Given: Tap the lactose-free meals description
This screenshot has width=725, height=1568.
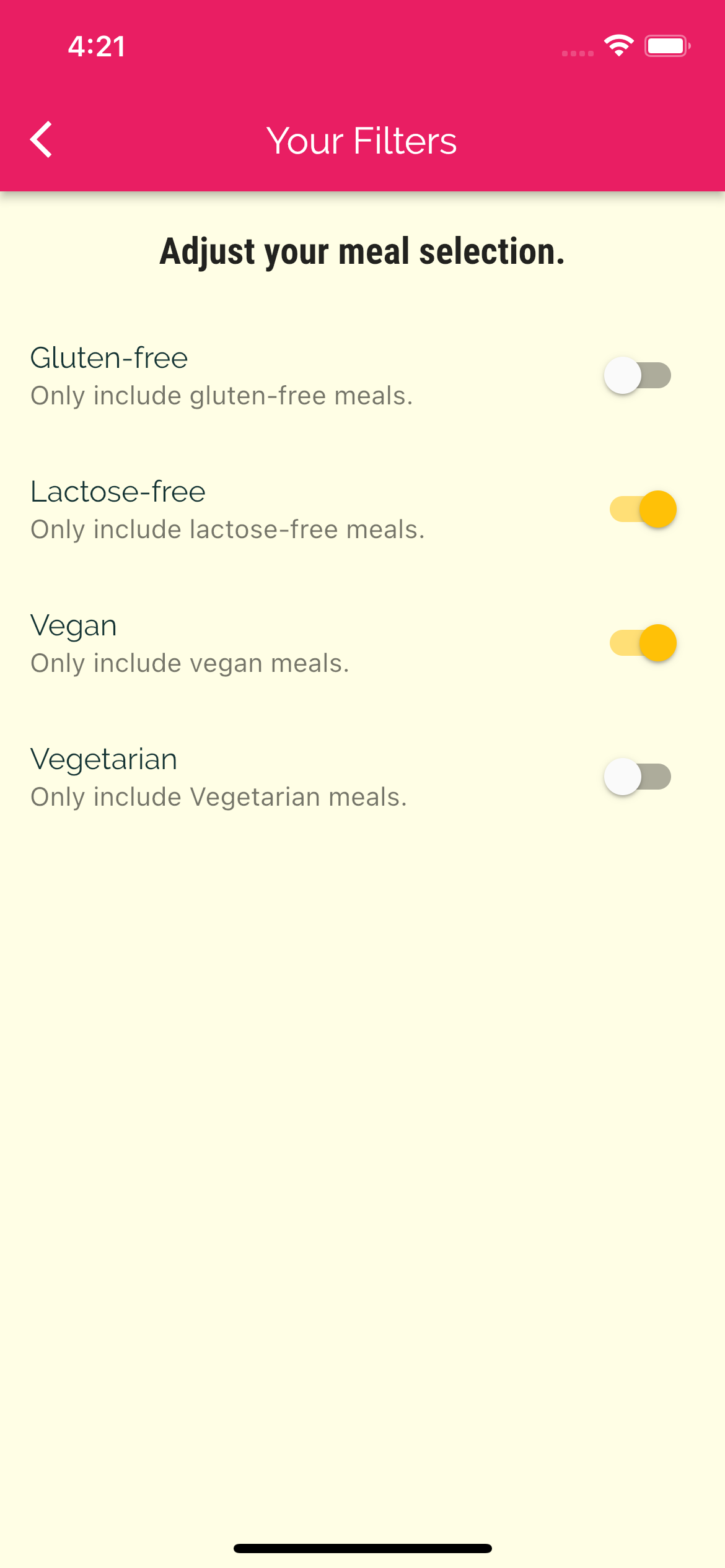Looking at the screenshot, I should pos(227,529).
